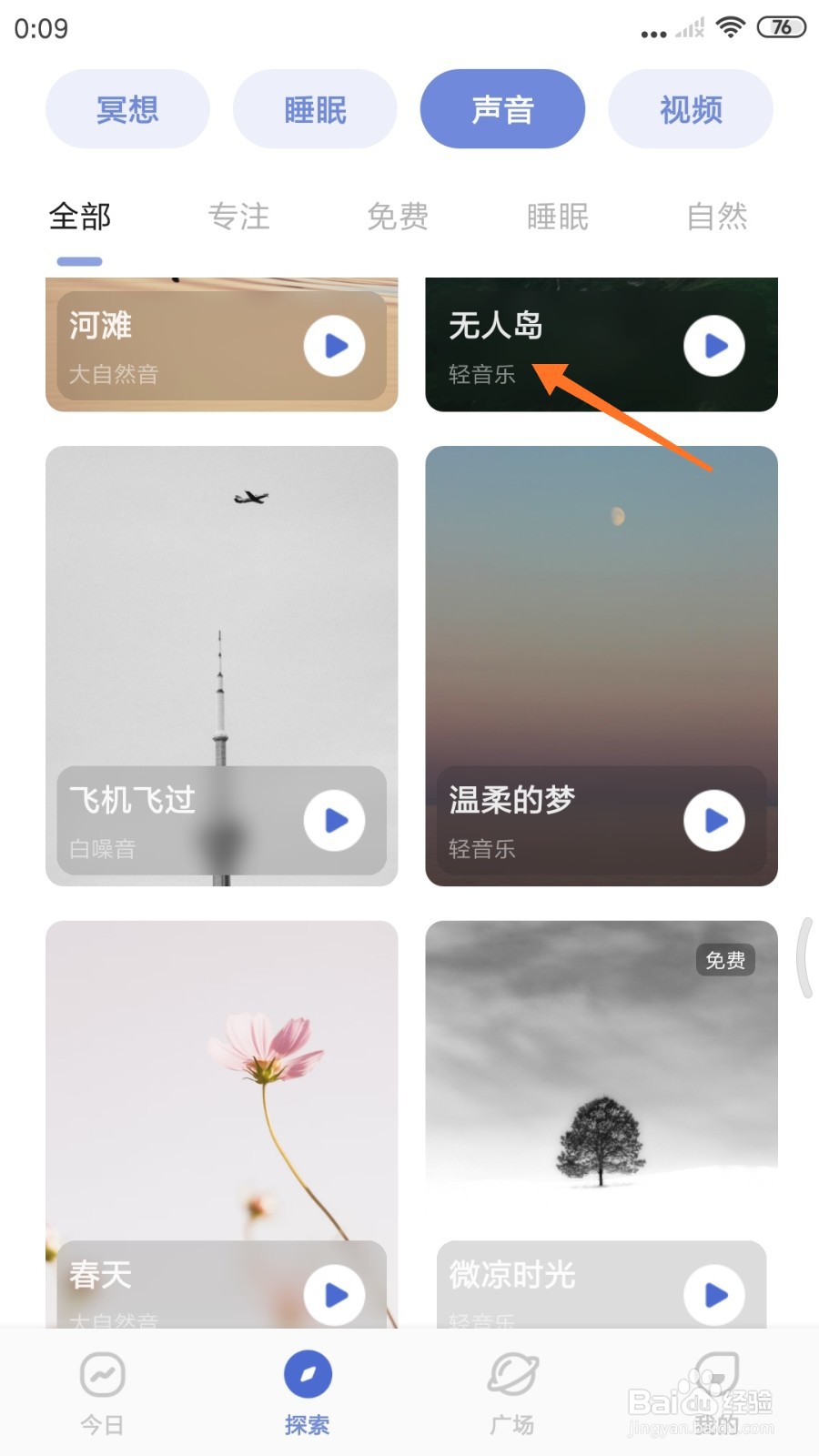
Task: Filter sounds by 免费
Action: pyautogui.click(x=398, y=217)
